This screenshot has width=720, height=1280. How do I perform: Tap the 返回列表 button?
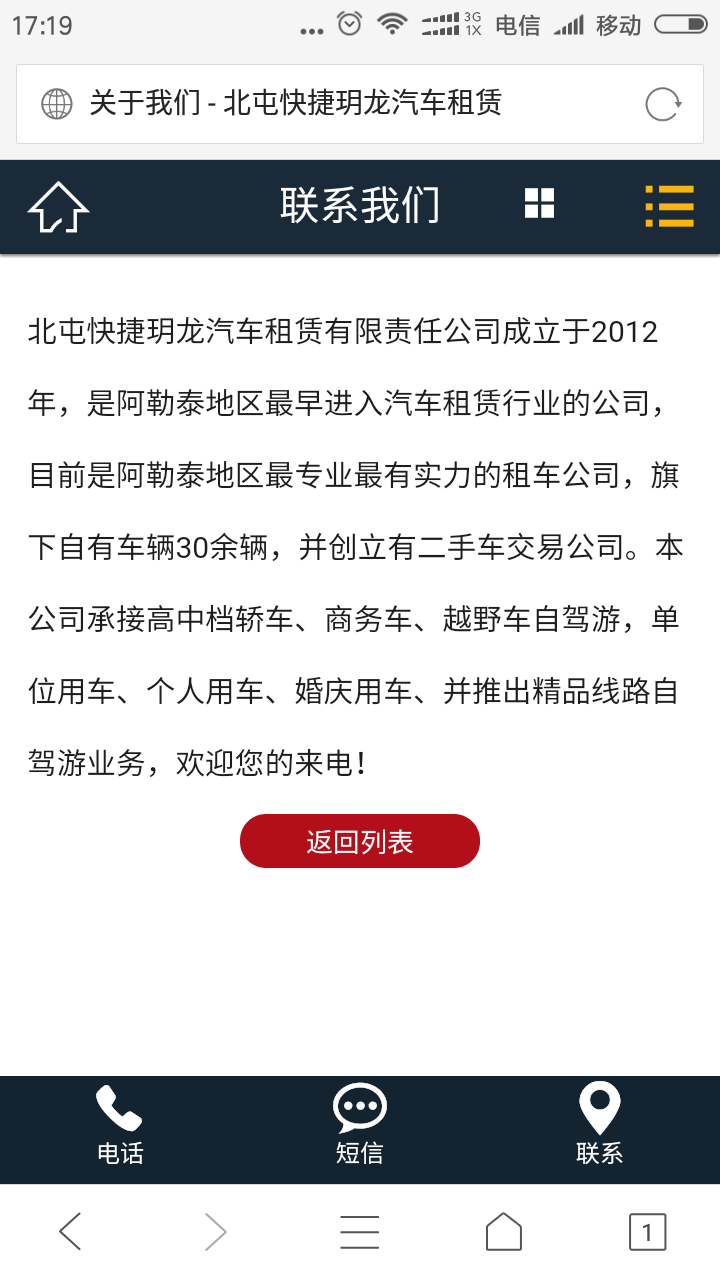(x=360, y=841)
